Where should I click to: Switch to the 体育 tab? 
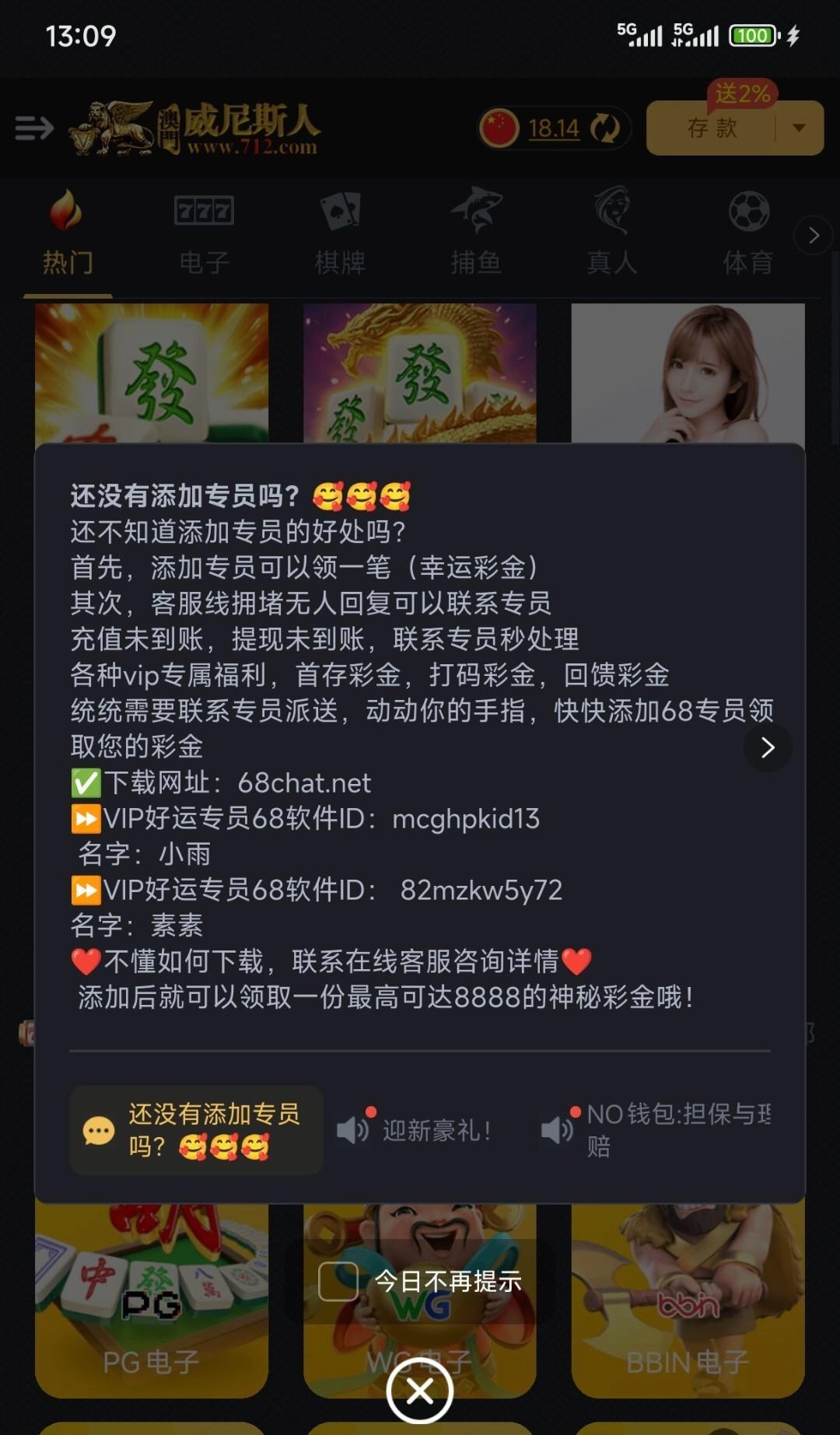pyautogui.click(x=748, y=233)
